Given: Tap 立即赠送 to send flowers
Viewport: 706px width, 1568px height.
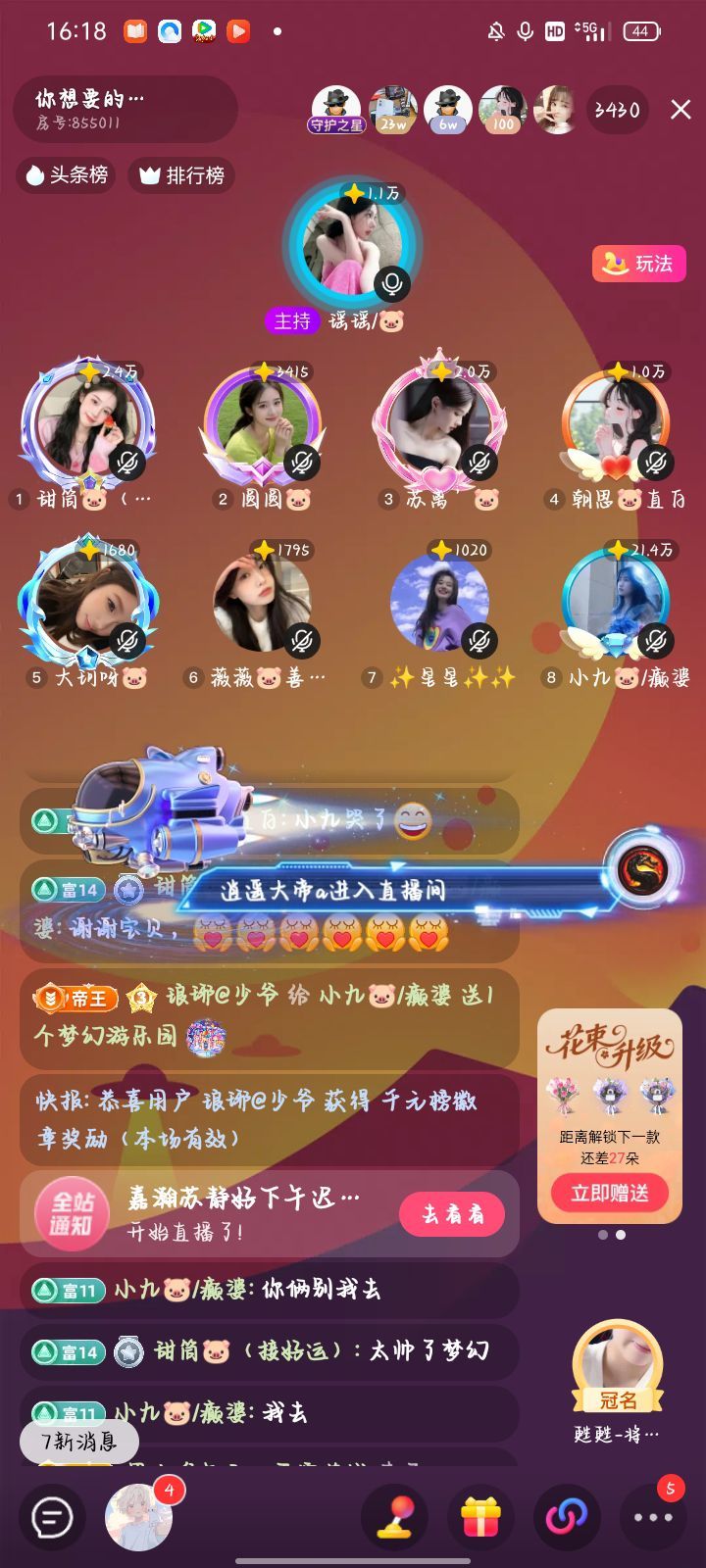Looking at the screenshot, I should pyautogui.click(x=610, y=1193).
